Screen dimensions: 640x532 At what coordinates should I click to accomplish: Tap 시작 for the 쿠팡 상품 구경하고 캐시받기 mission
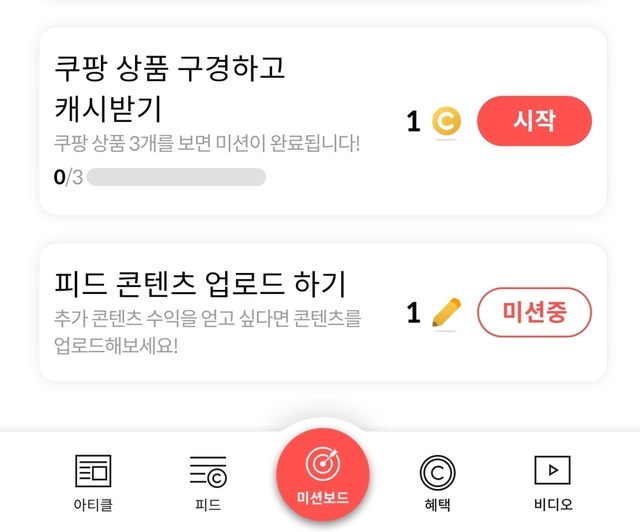(x=534, y=121)
